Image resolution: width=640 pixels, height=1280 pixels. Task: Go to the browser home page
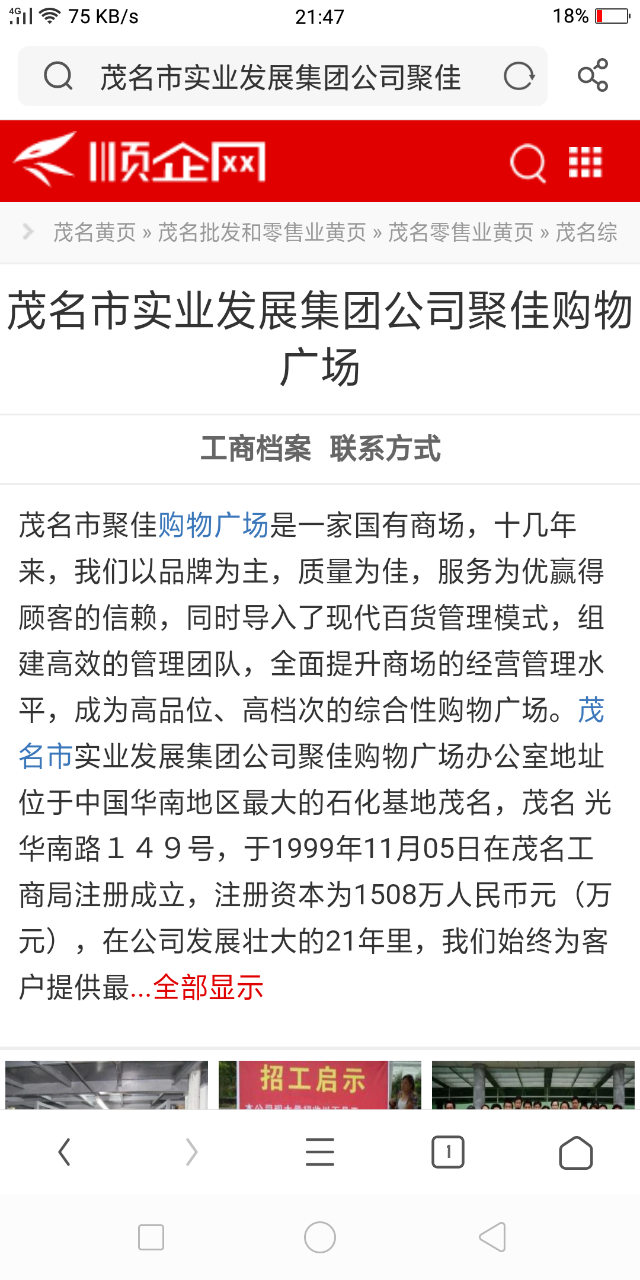(x=576, y=1153)
